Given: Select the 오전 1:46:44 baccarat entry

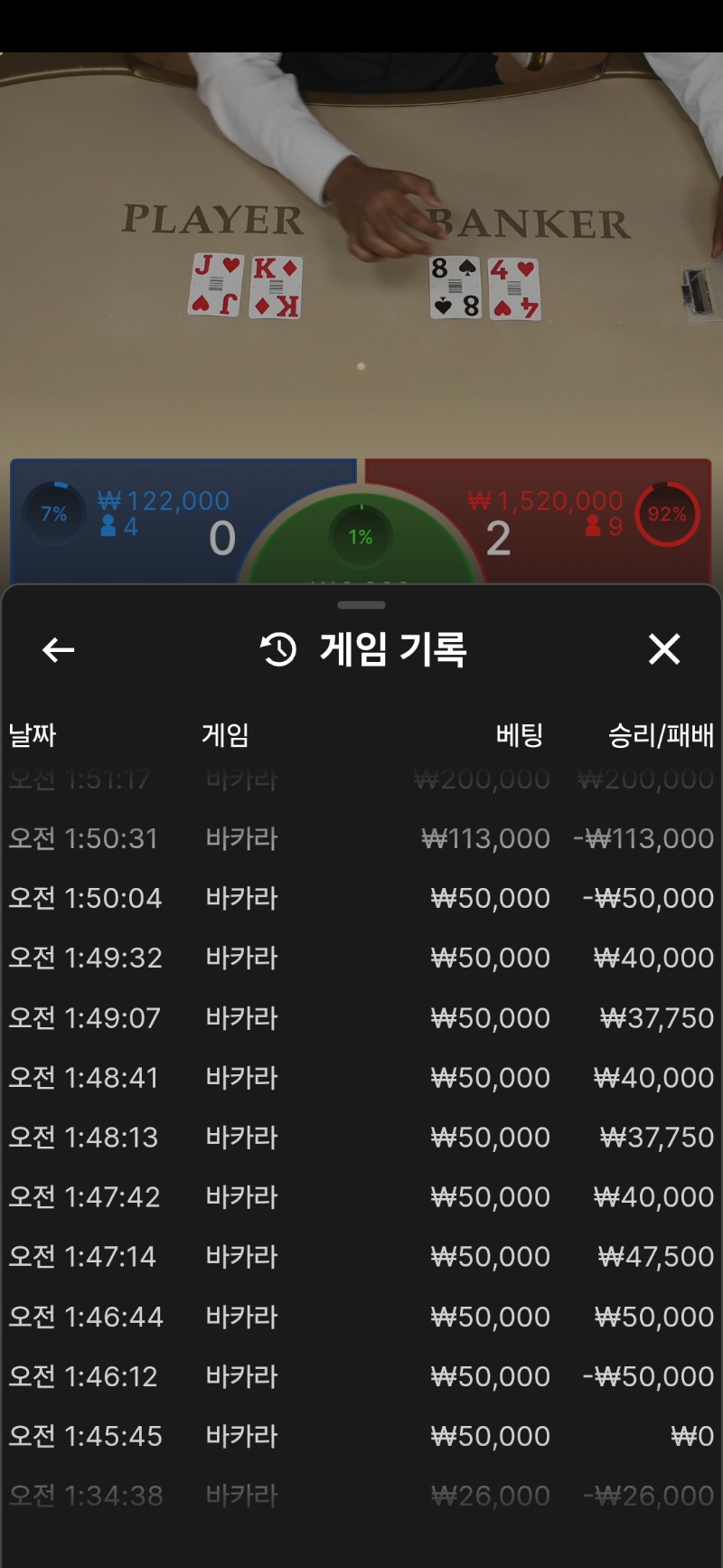Looking at the screenshot, I should [361, 1317].
